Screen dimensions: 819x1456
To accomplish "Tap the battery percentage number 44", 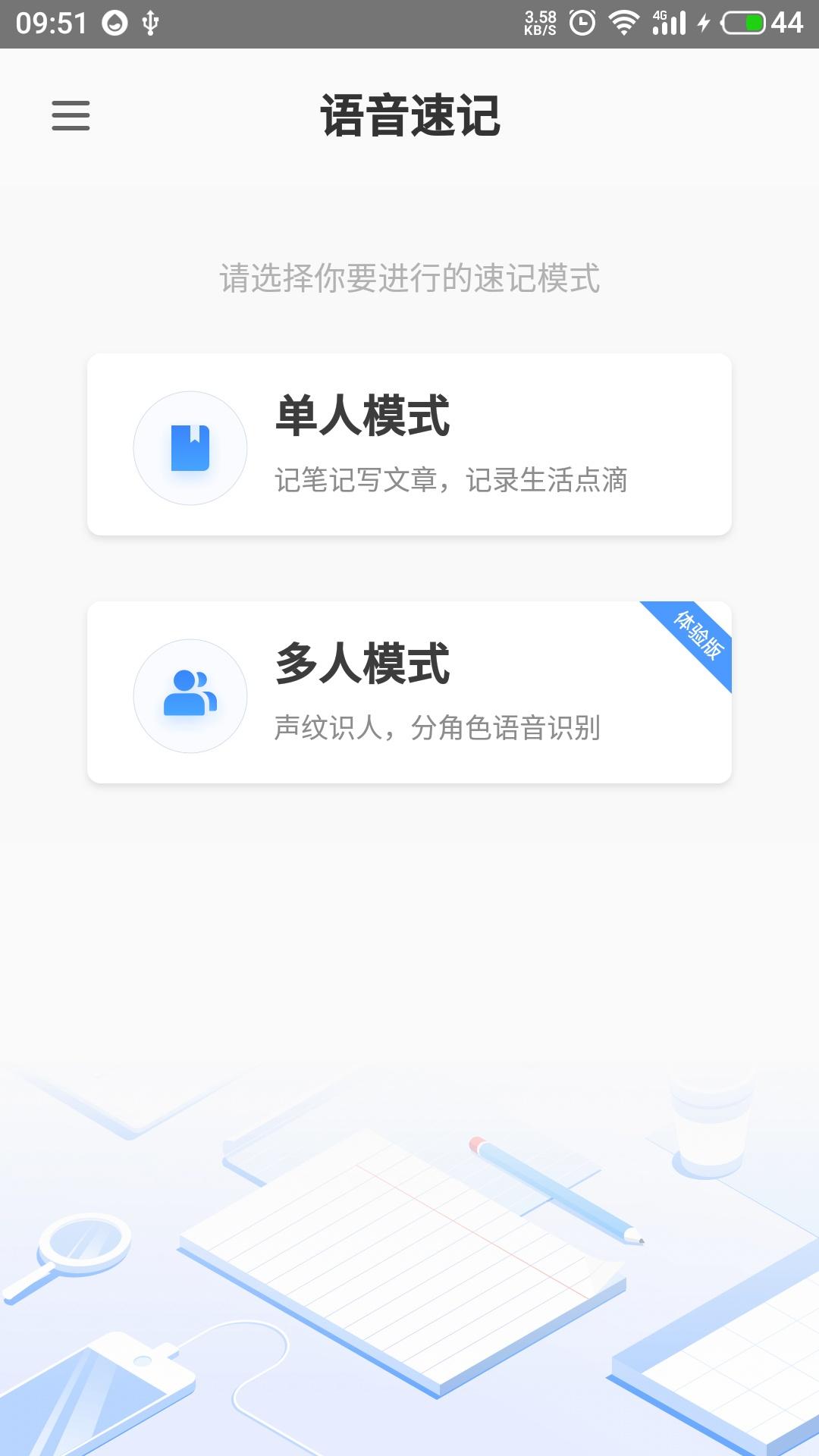I will [x=789, y=21].
